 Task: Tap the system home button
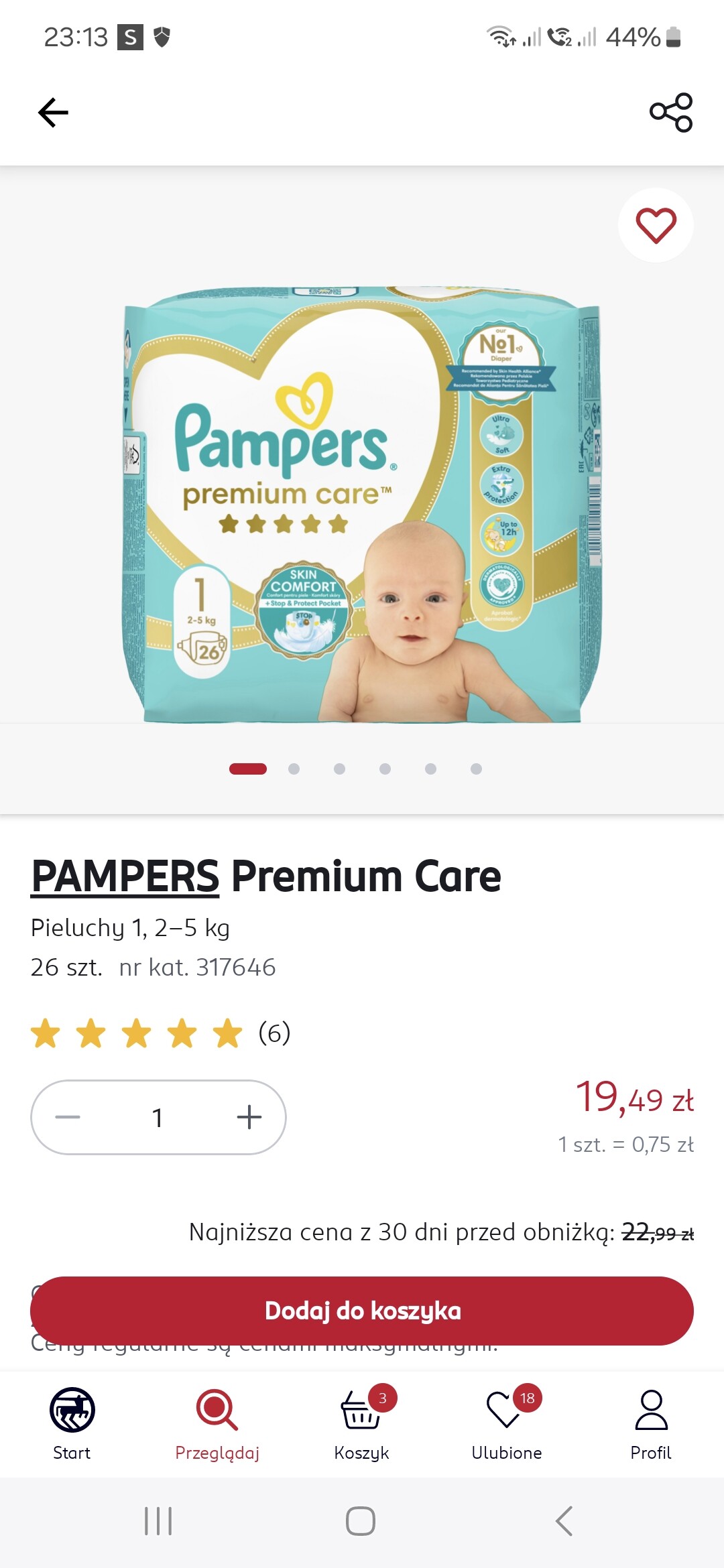pos(361,1521)
